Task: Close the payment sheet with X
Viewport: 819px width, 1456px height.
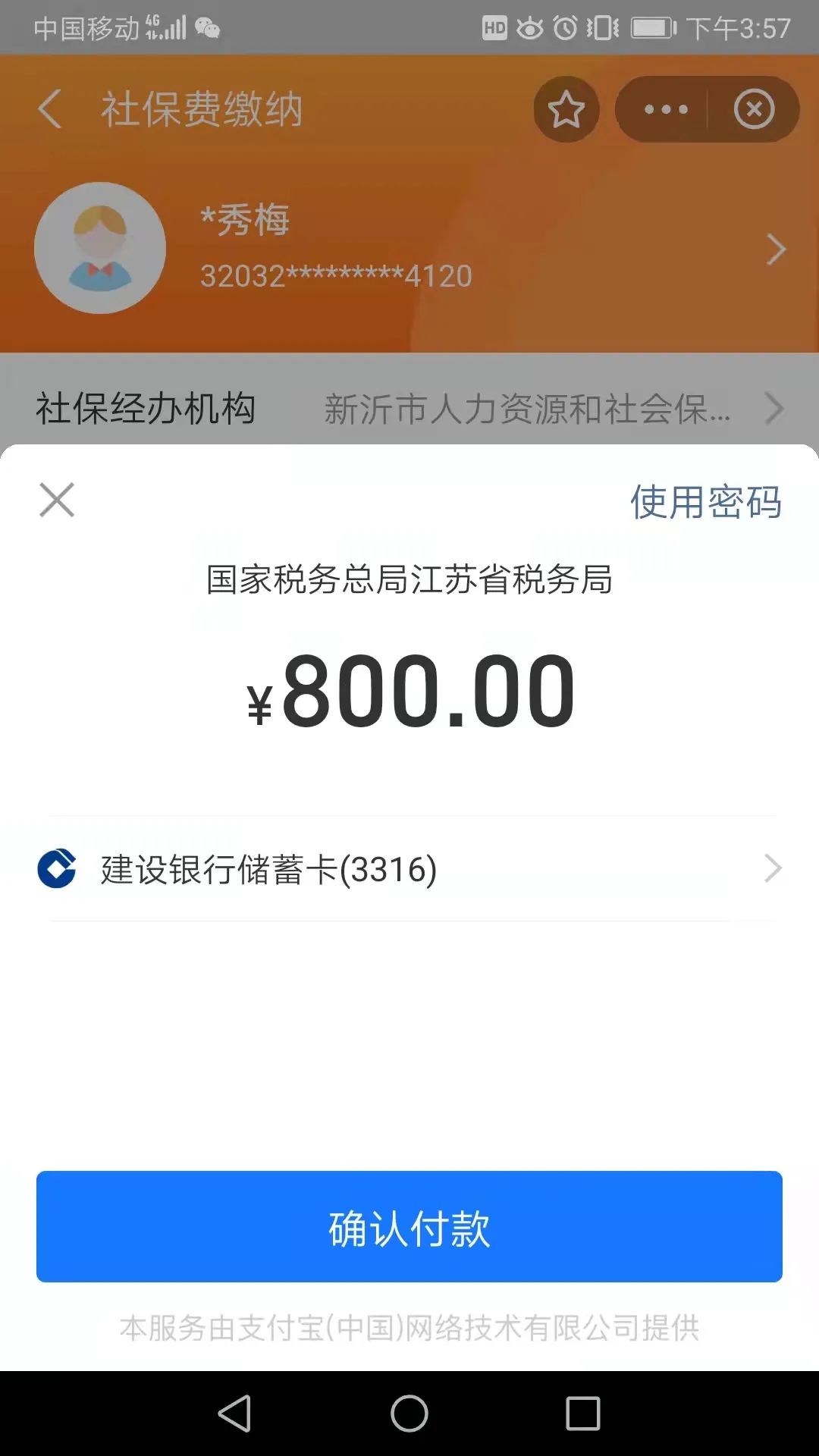Action: 57,500
